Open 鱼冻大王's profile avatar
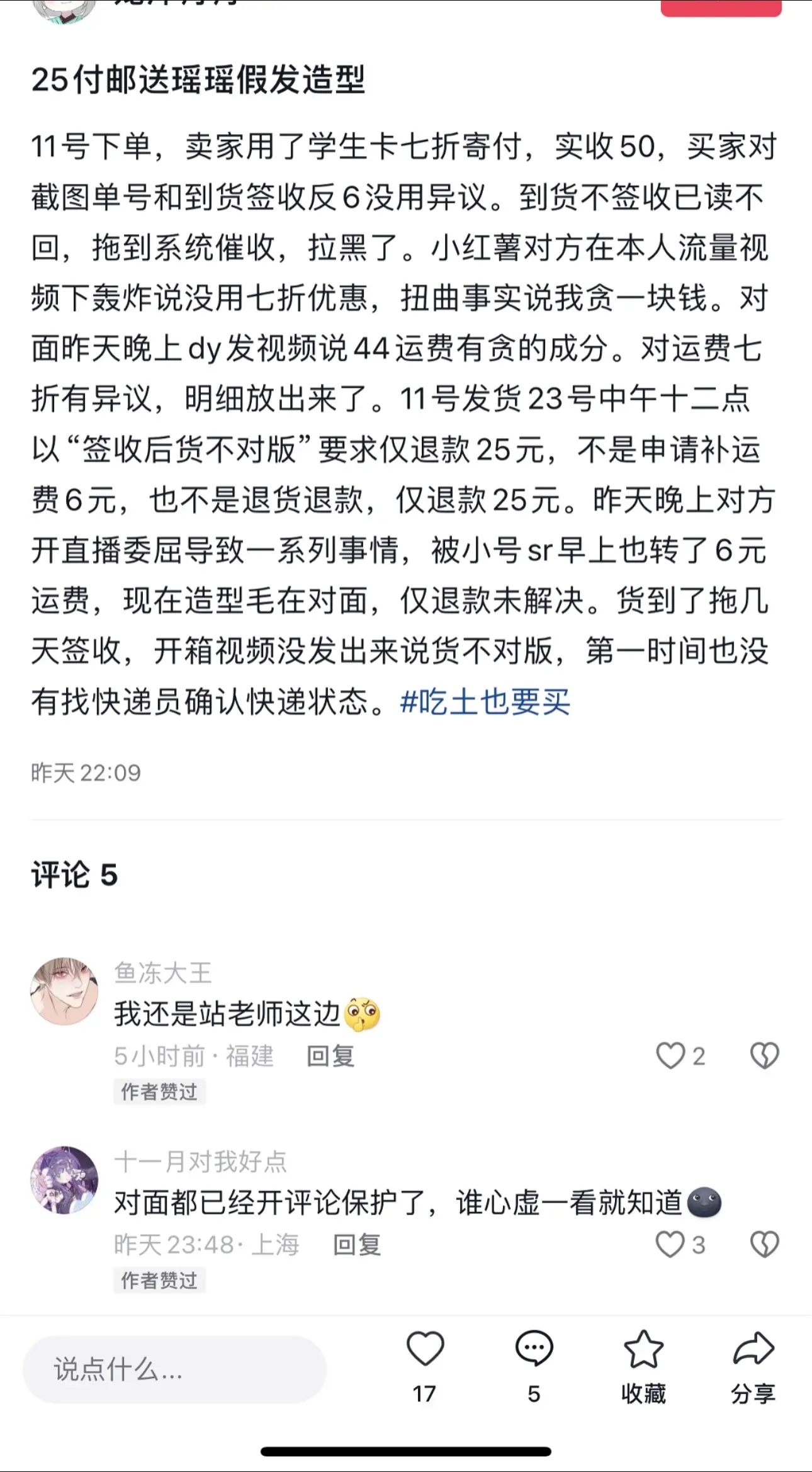Screen dimensions: 812x1472 coord(65,992)
